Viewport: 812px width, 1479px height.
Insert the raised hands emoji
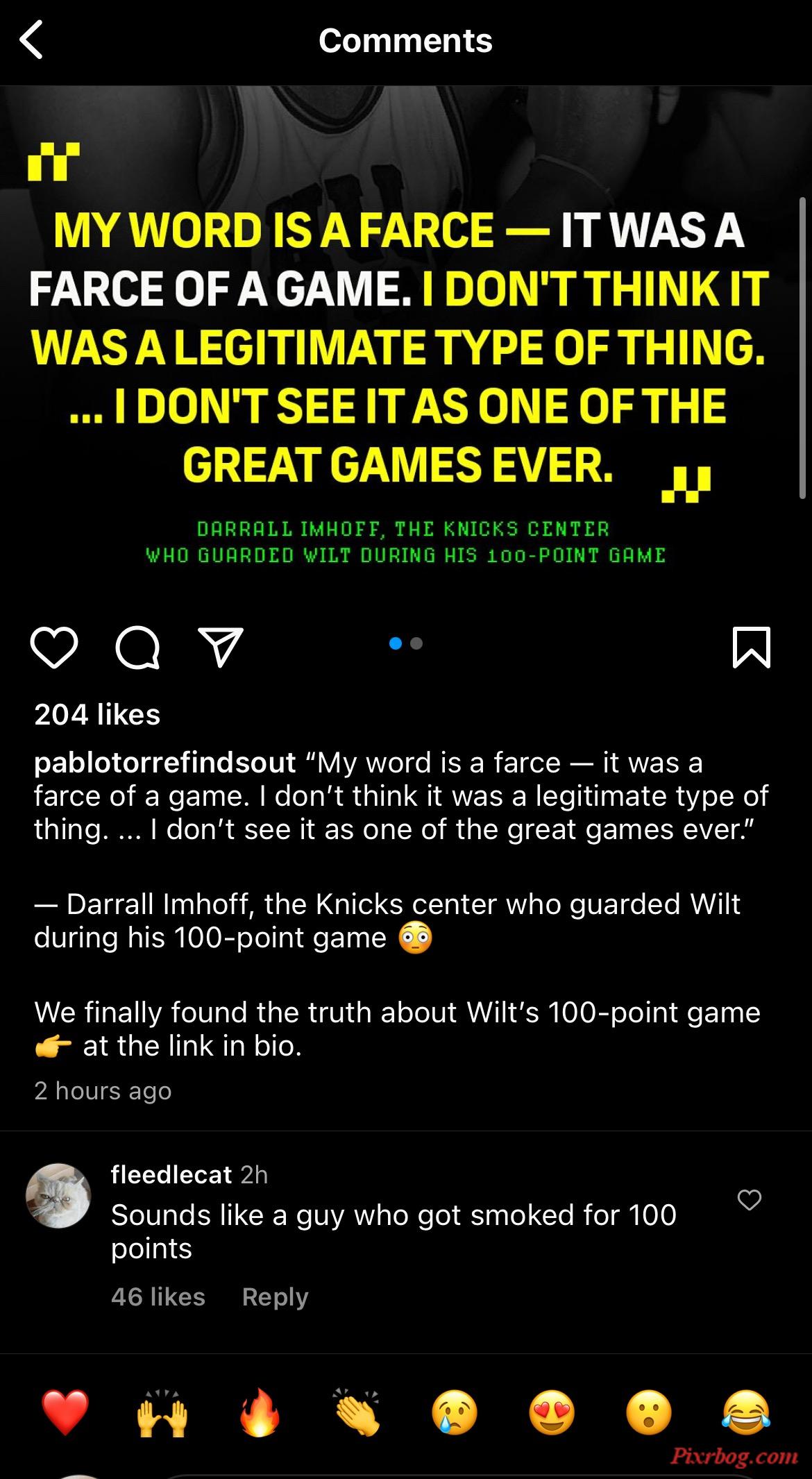162,1412
